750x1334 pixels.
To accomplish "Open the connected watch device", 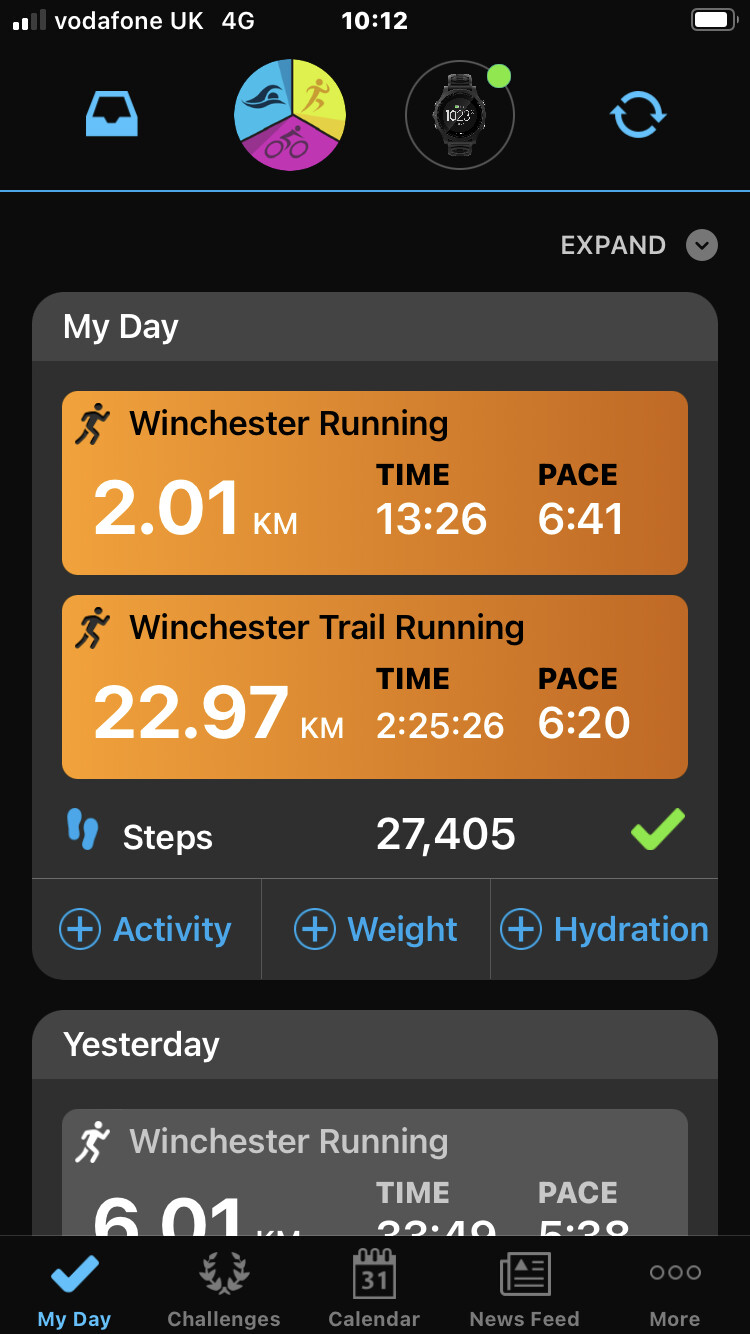I will [459, 115].
